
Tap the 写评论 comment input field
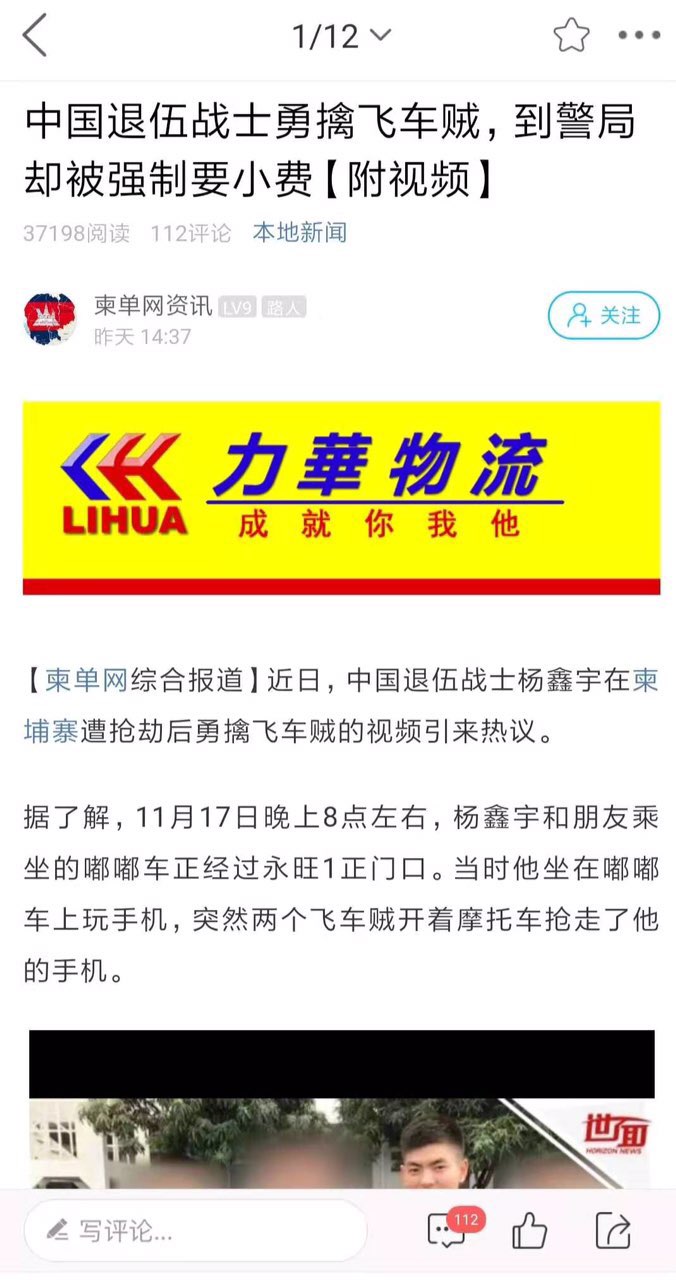point(195,1230)
